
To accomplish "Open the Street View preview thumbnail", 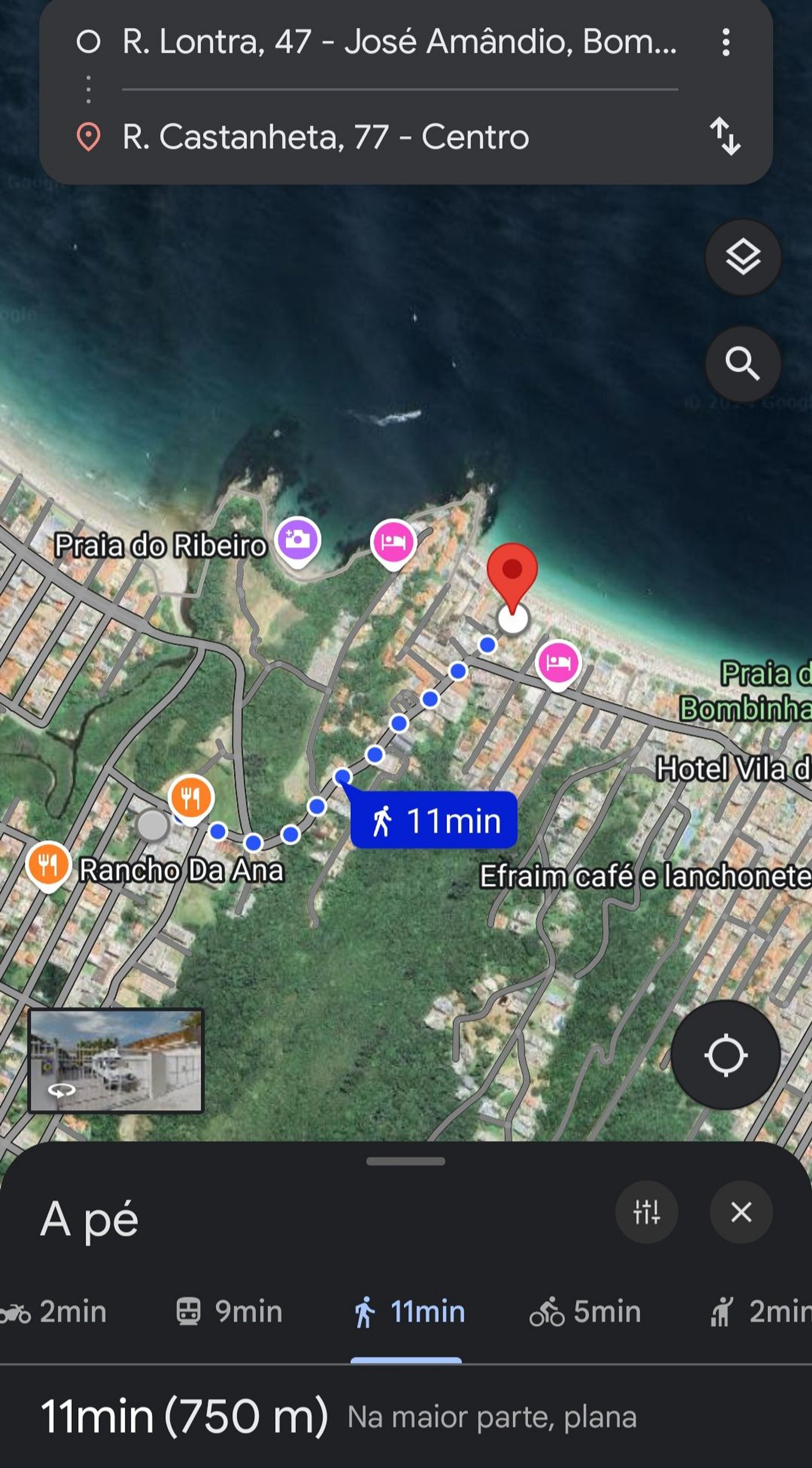I will pos(116,1061).
